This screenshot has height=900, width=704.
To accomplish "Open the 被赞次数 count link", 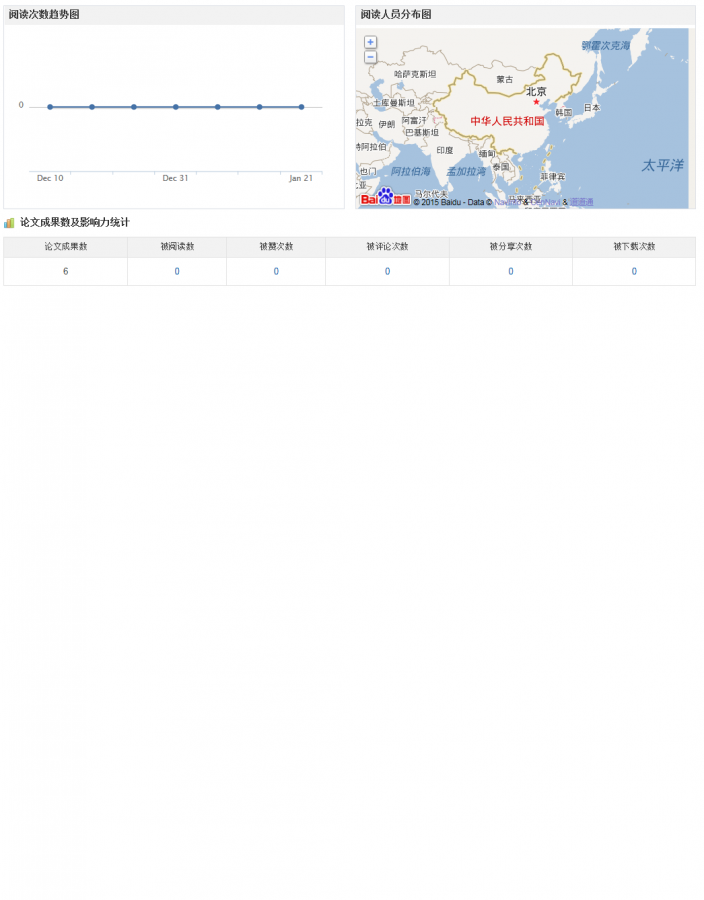I will tap(276, 271).
